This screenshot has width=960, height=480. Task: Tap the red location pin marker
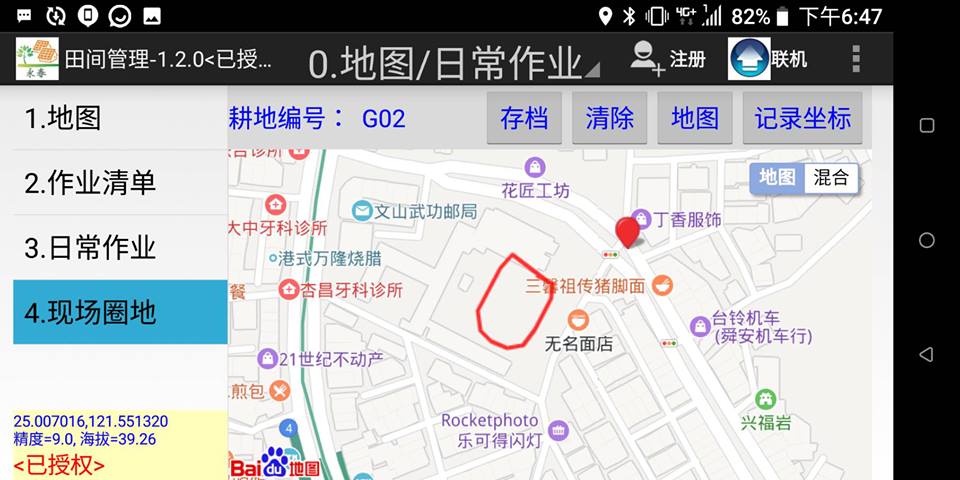tap(627, 231)
